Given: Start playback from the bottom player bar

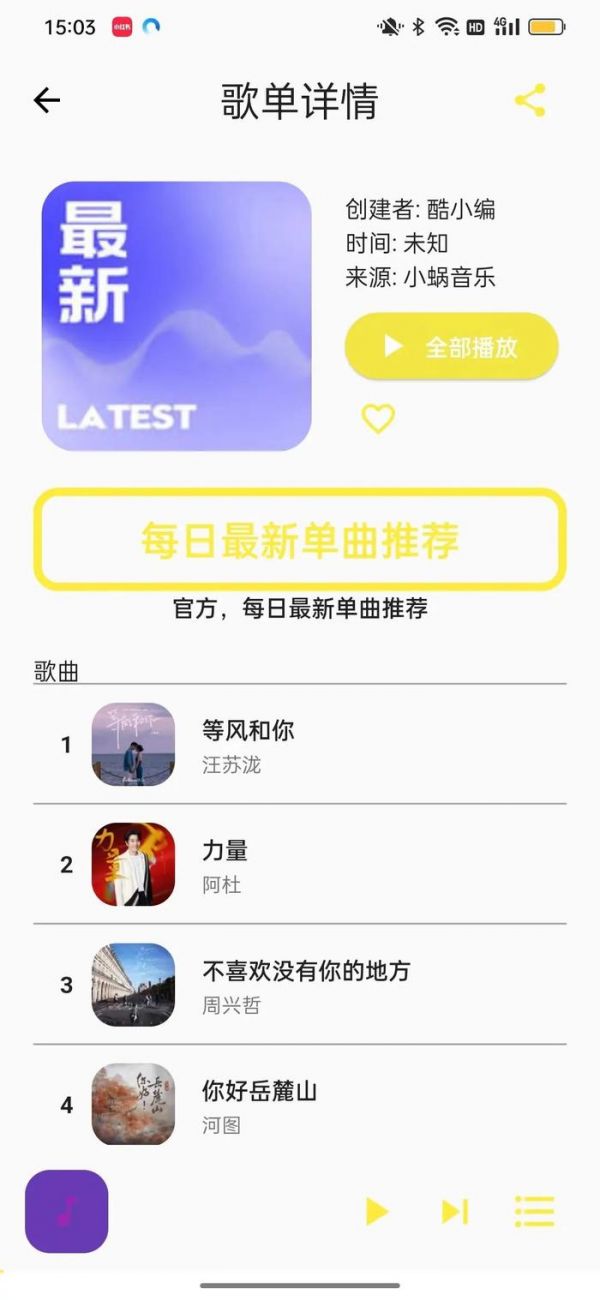Looking at the screenshot, I should click(376, 1211).
